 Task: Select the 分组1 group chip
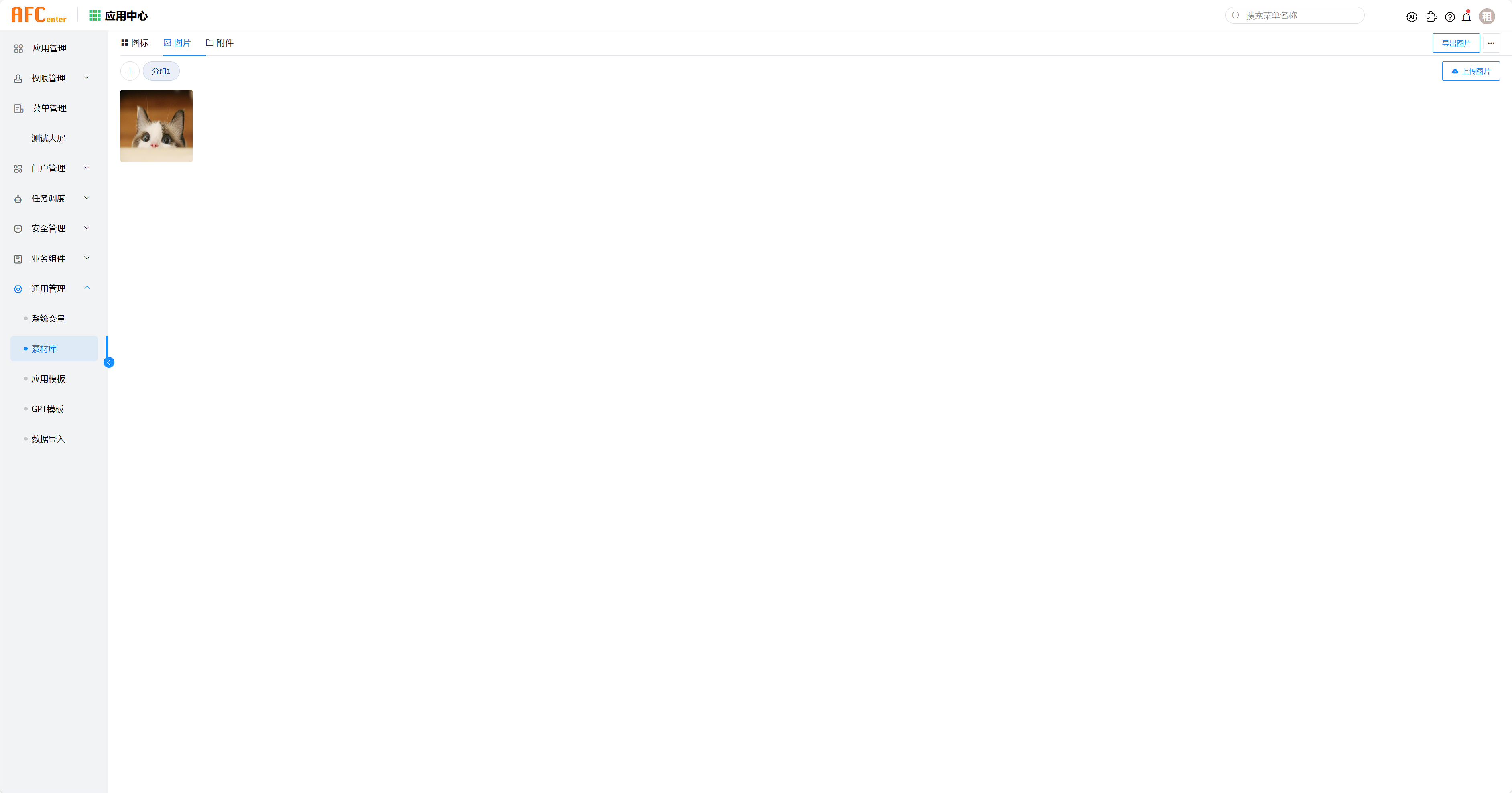click(161, 71)
